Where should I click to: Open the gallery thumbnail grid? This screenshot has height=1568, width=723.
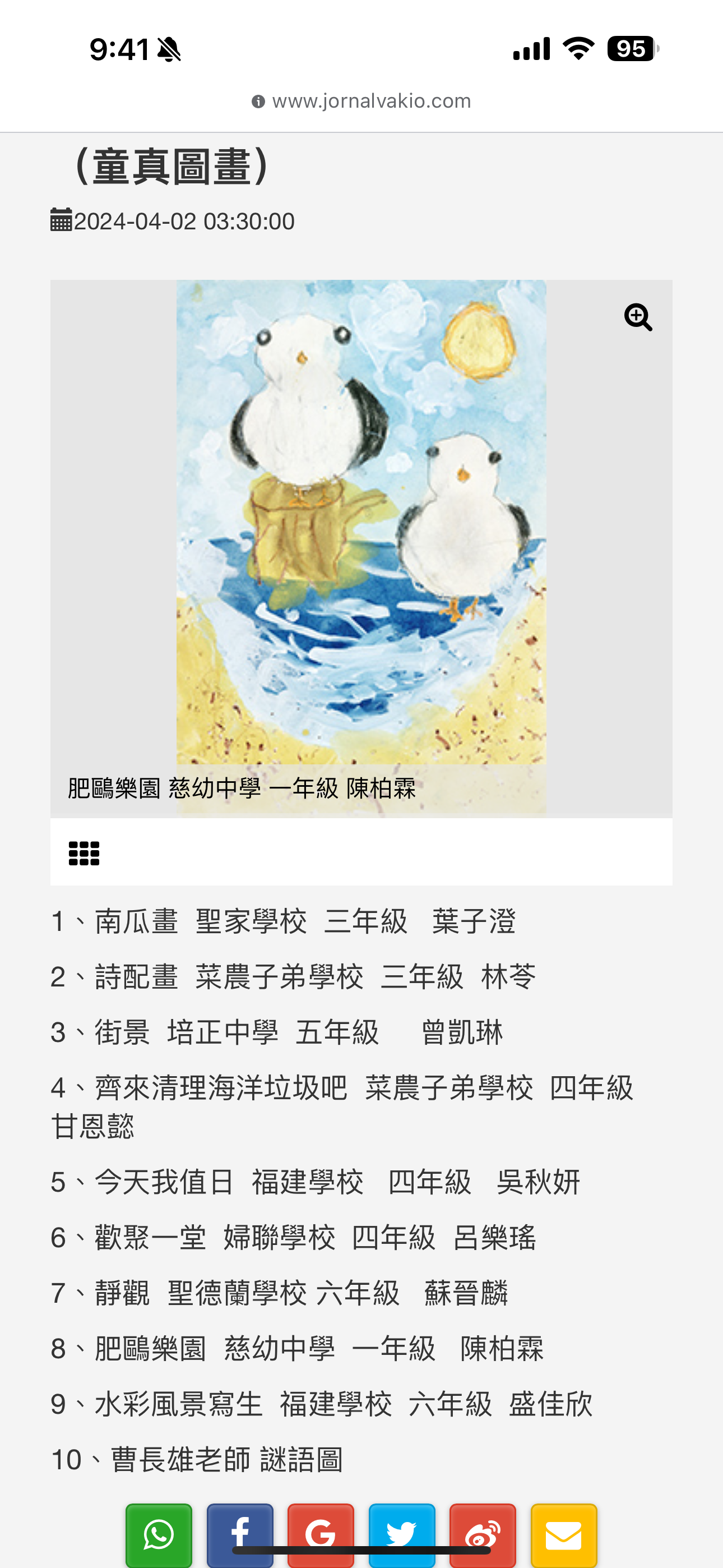click(84, 853)
